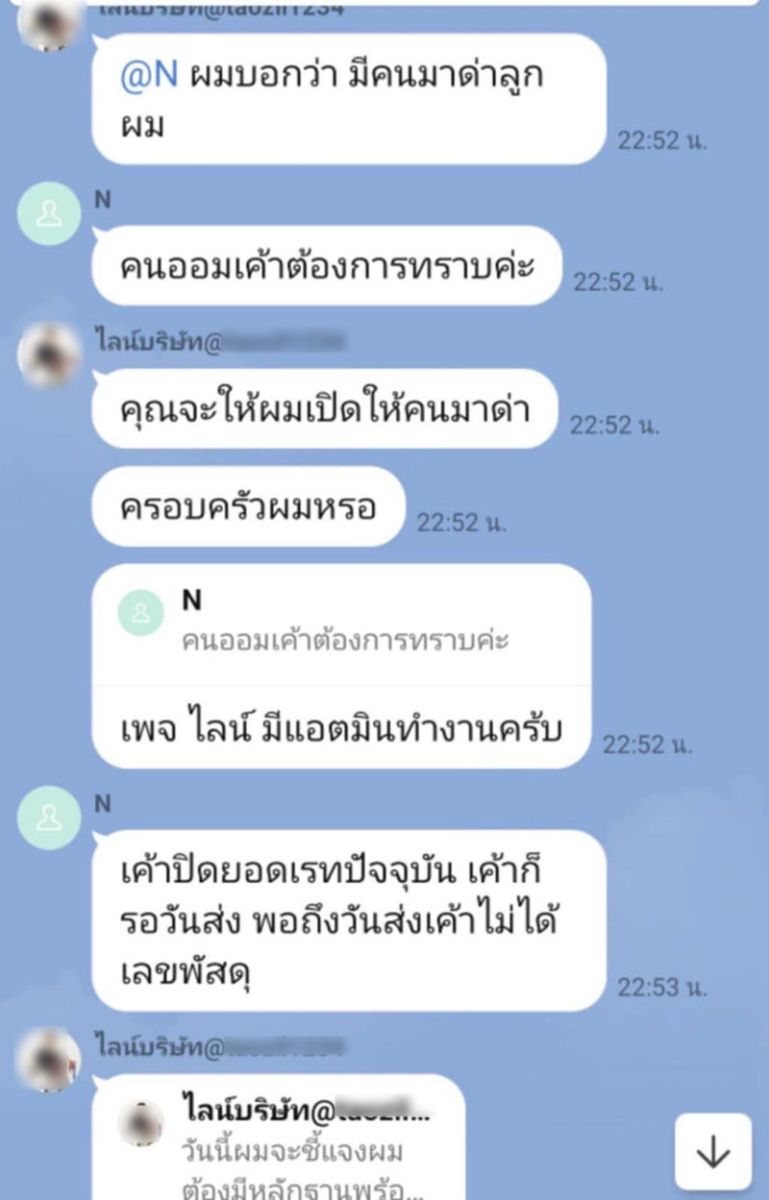
Task: Open quoted reply above เพจ ไลน์ มีแอตมินทำงานครับ
Action: [341, 624]
